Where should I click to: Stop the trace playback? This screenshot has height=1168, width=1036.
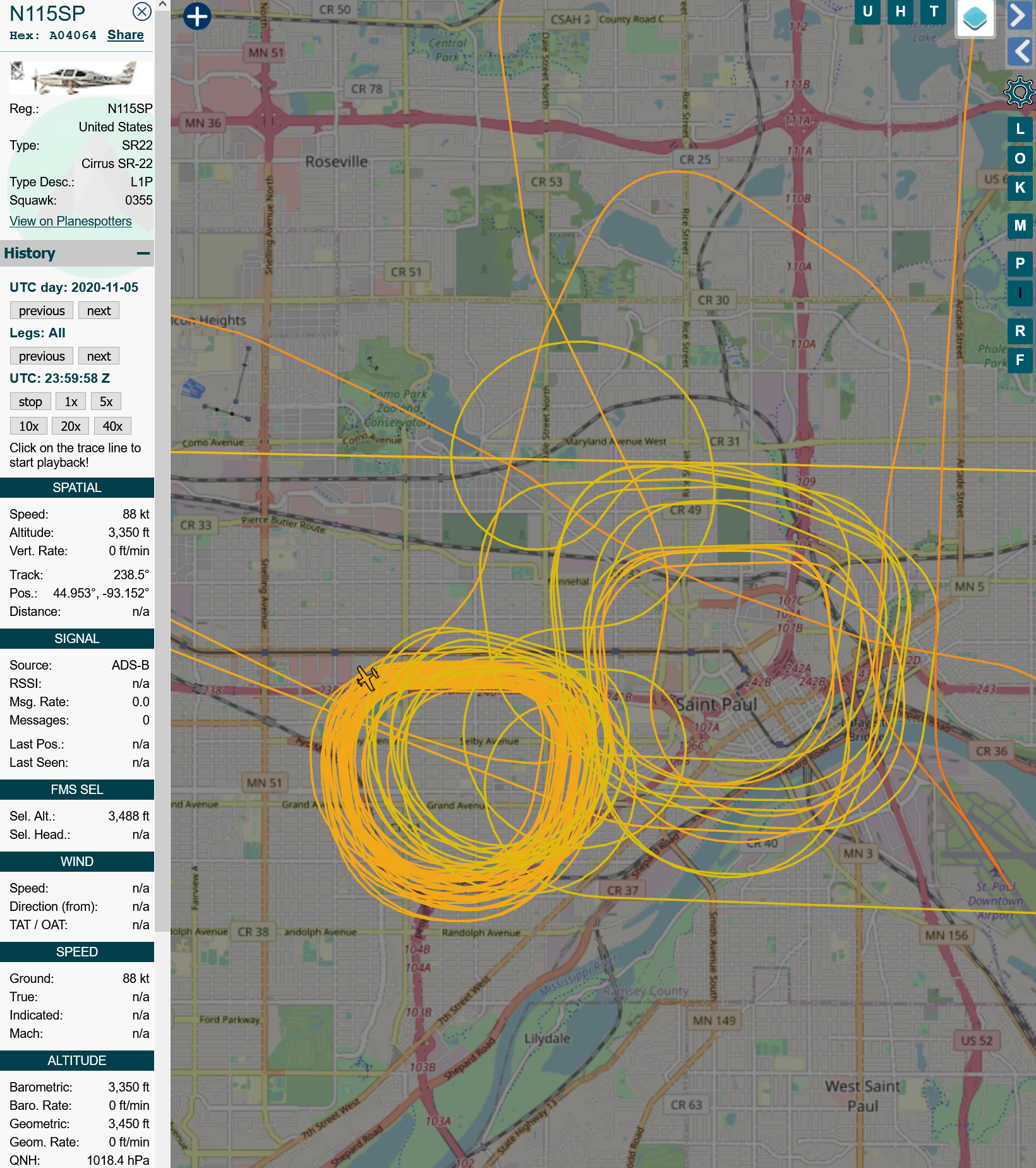(x=30, y=402)
